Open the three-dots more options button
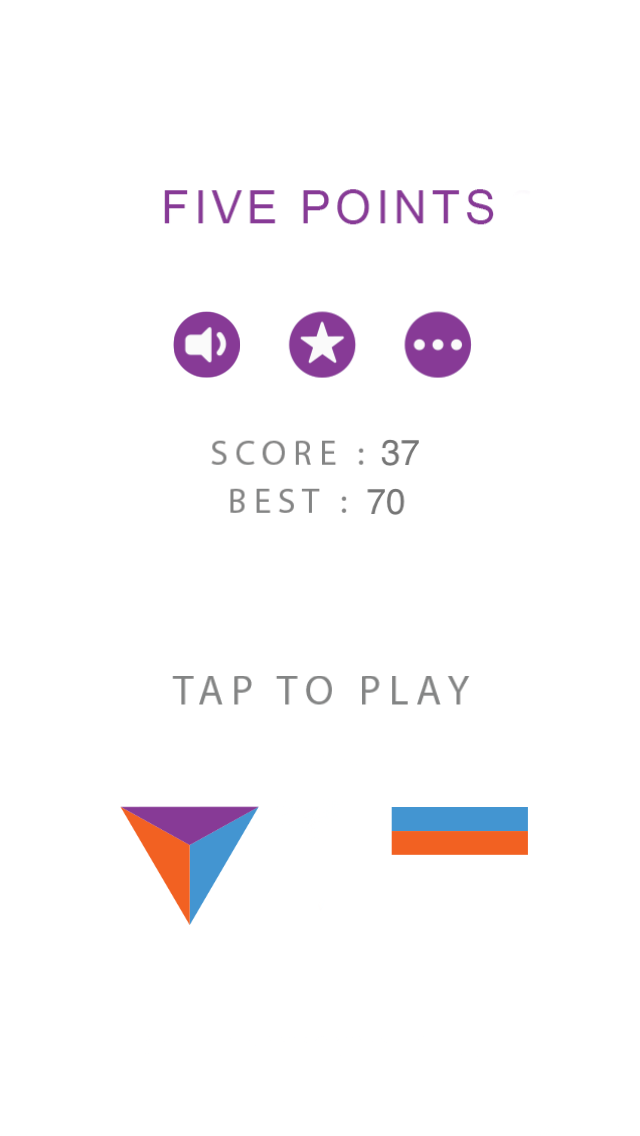 [438, 345]
